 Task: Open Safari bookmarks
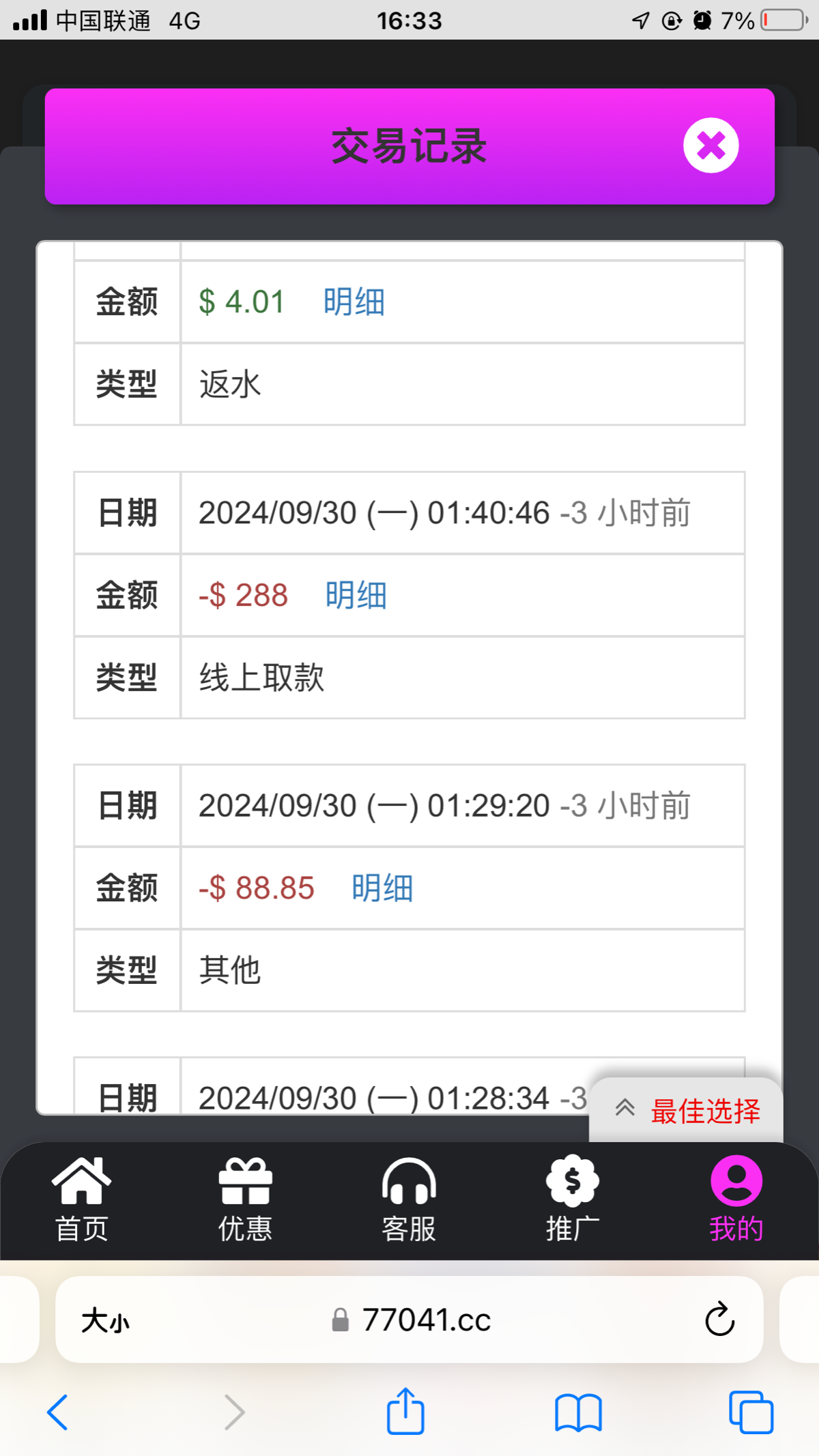coord(578,1412)
